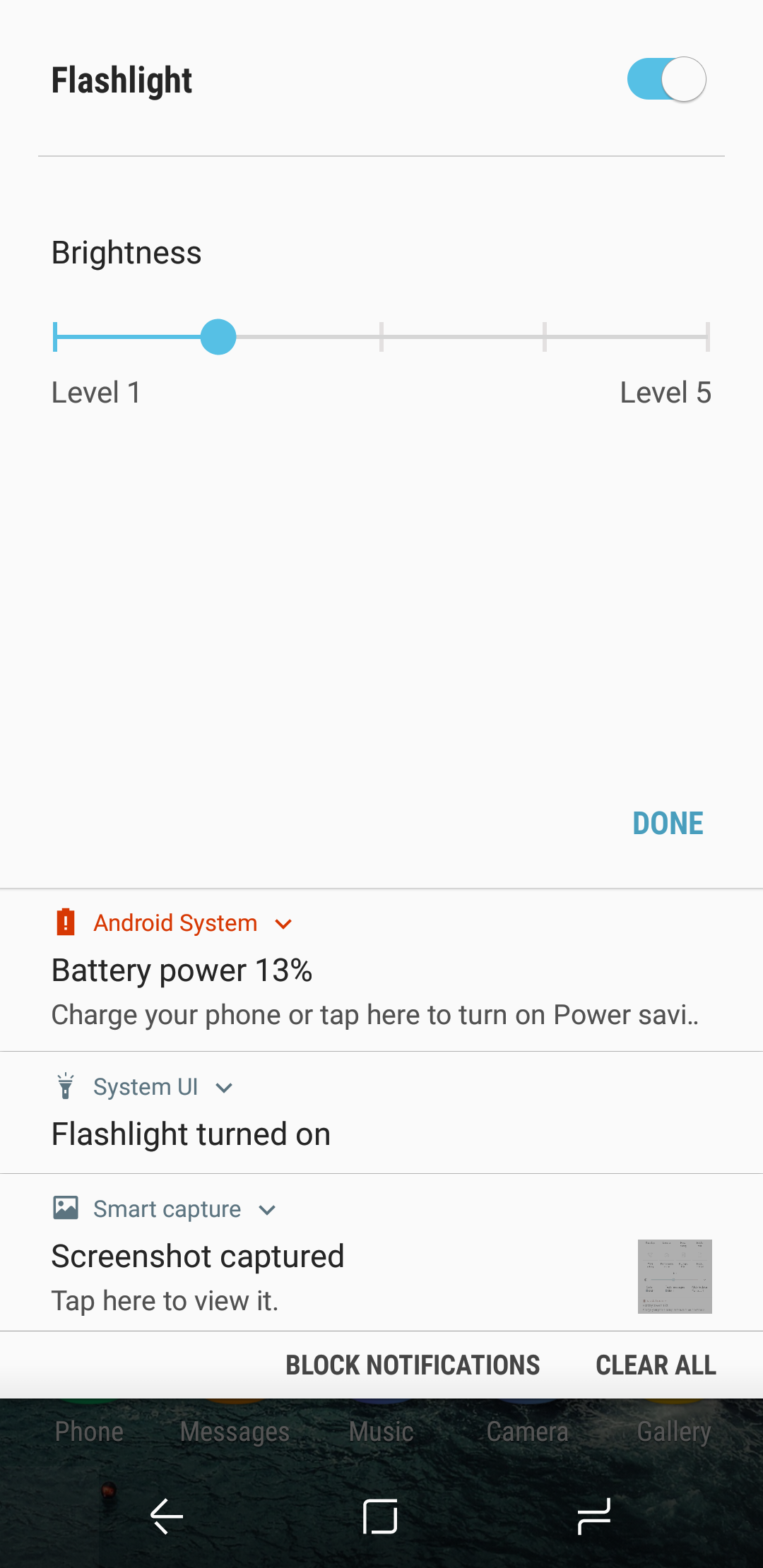Open the Battery power 13% notification

click(381, 970)
